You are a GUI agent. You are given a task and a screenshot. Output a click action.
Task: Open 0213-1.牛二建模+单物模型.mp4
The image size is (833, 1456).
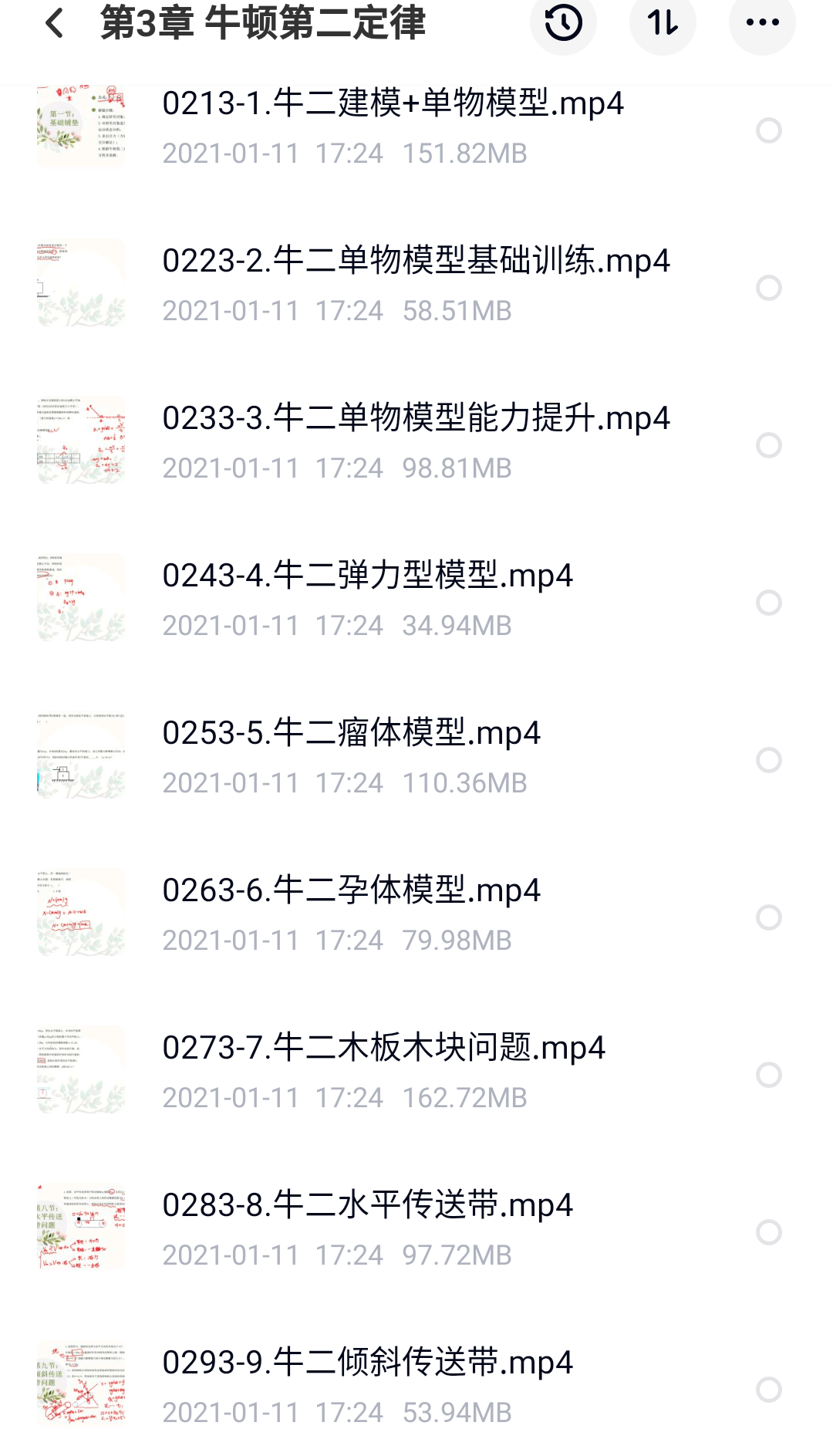tap(392, 104)
